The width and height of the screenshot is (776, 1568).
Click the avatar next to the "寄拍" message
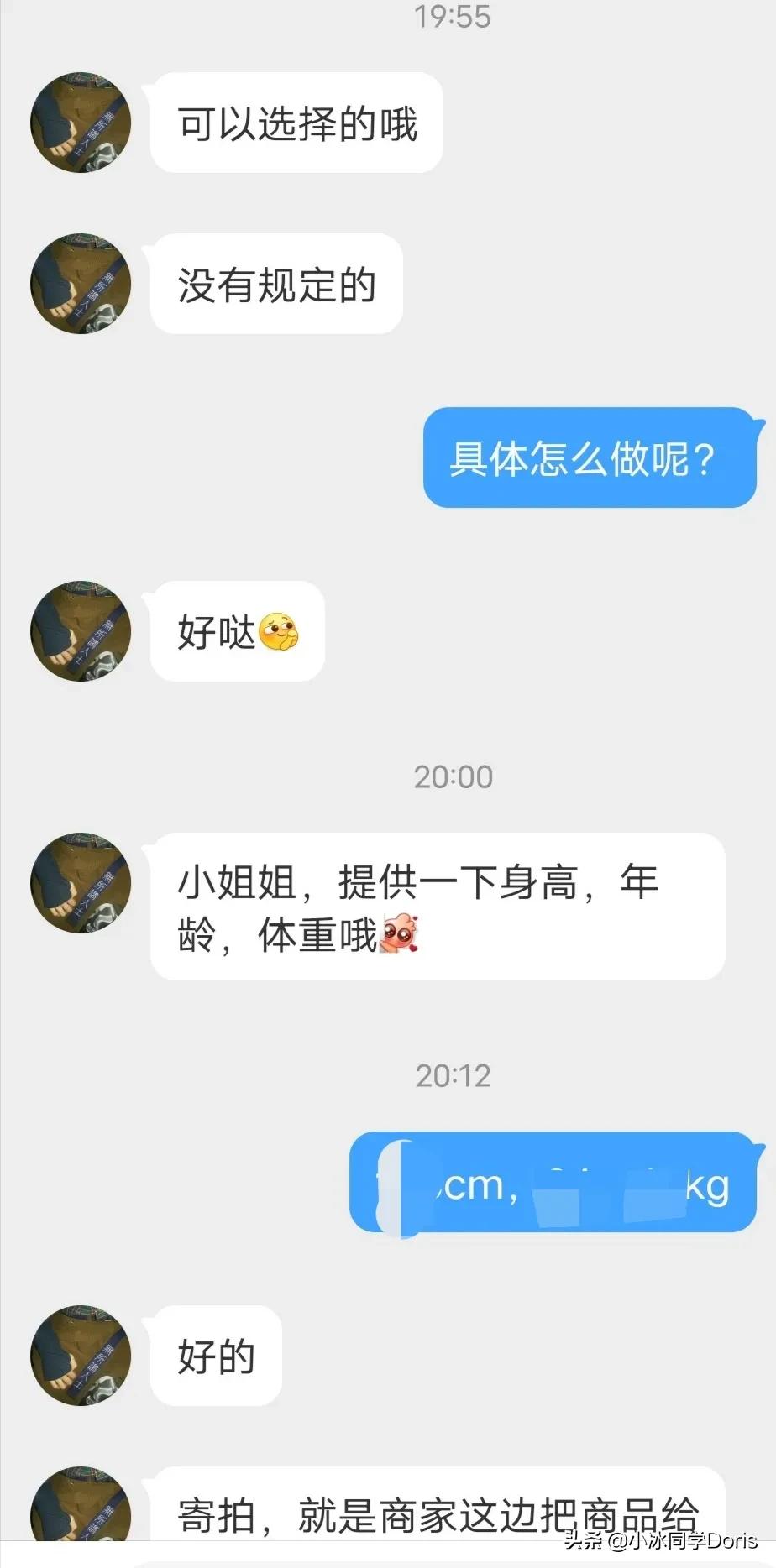pos(80,1507)
